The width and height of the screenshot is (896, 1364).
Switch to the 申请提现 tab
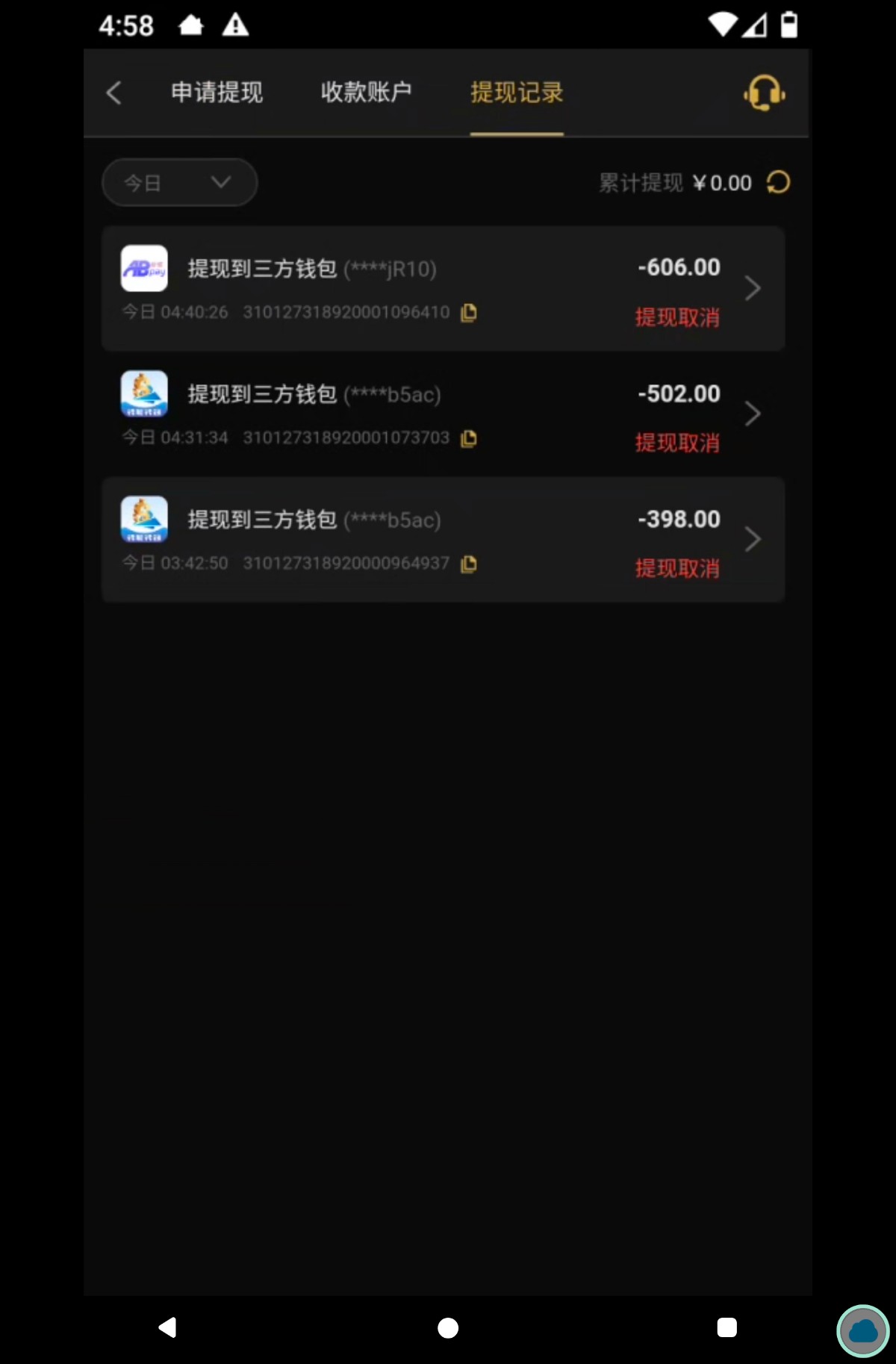217,93
